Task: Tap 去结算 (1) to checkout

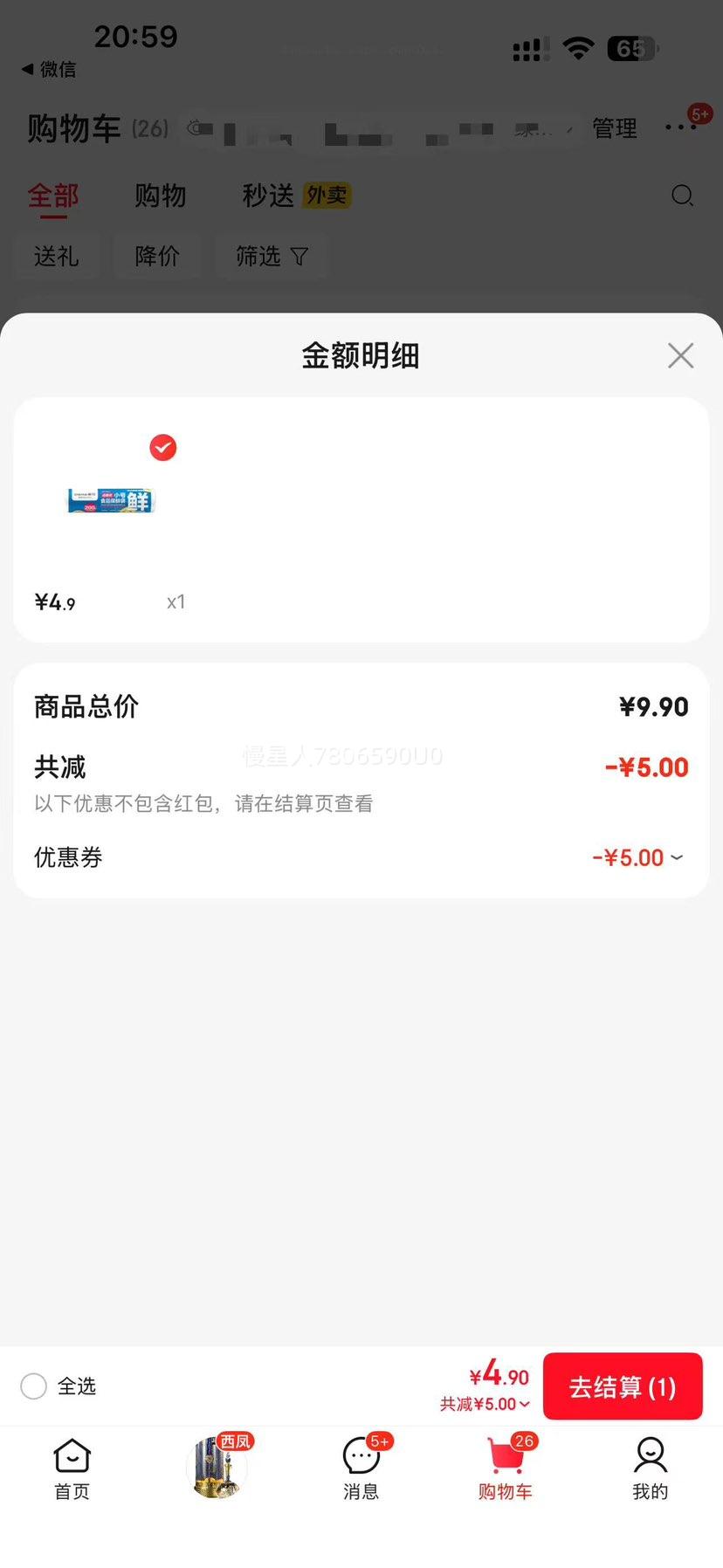Action: coord(623,1386)
